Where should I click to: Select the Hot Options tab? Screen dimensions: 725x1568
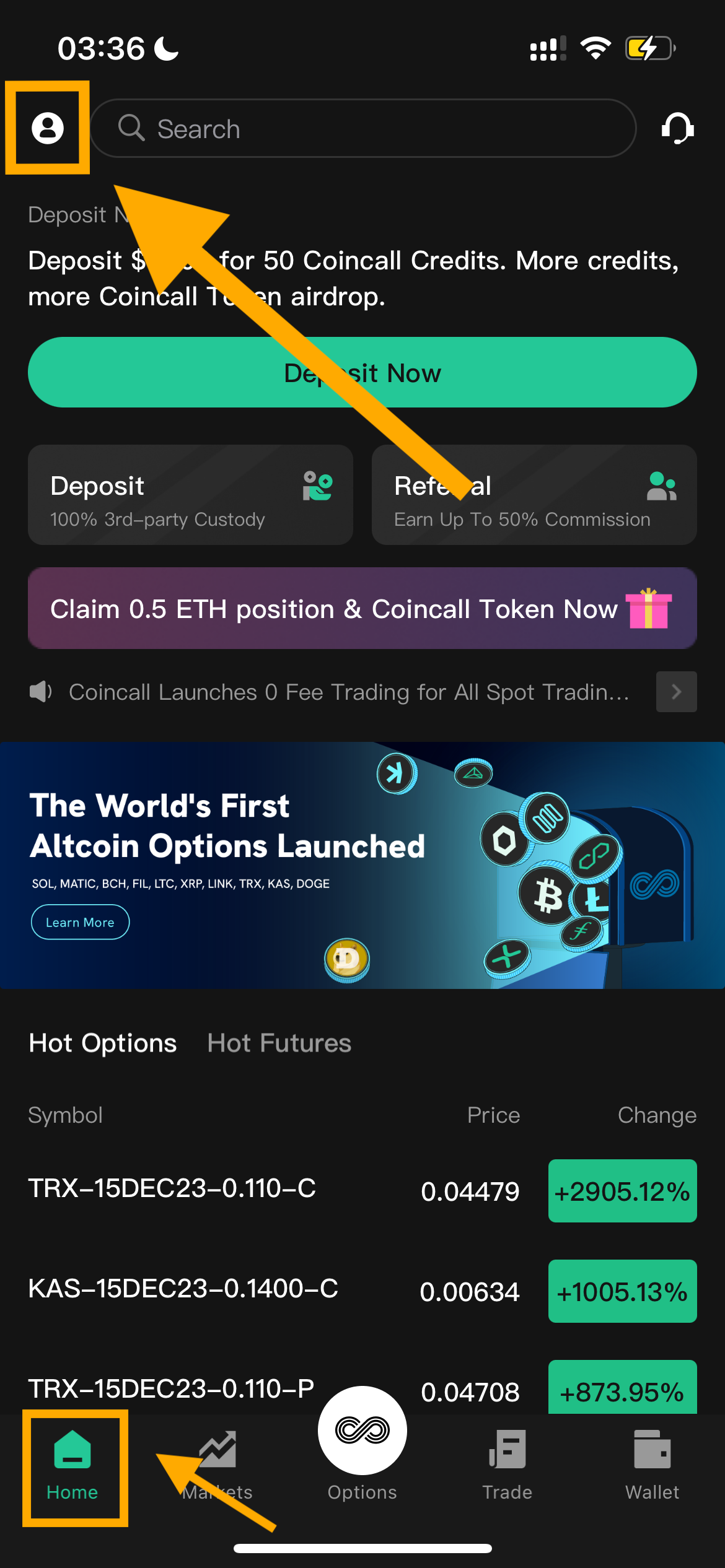[x=103, y=1043]
